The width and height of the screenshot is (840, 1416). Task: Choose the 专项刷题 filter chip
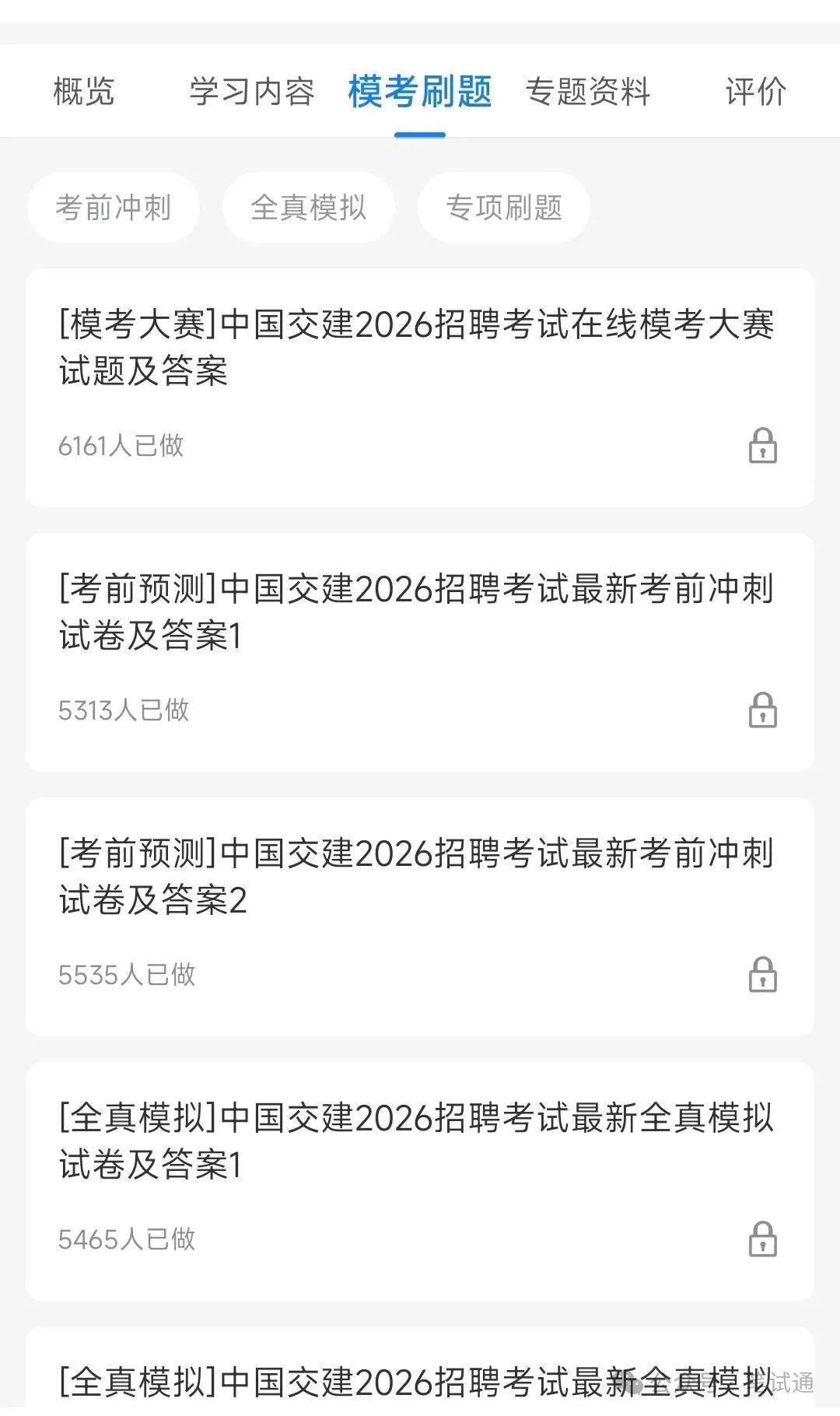pos(504,208)
